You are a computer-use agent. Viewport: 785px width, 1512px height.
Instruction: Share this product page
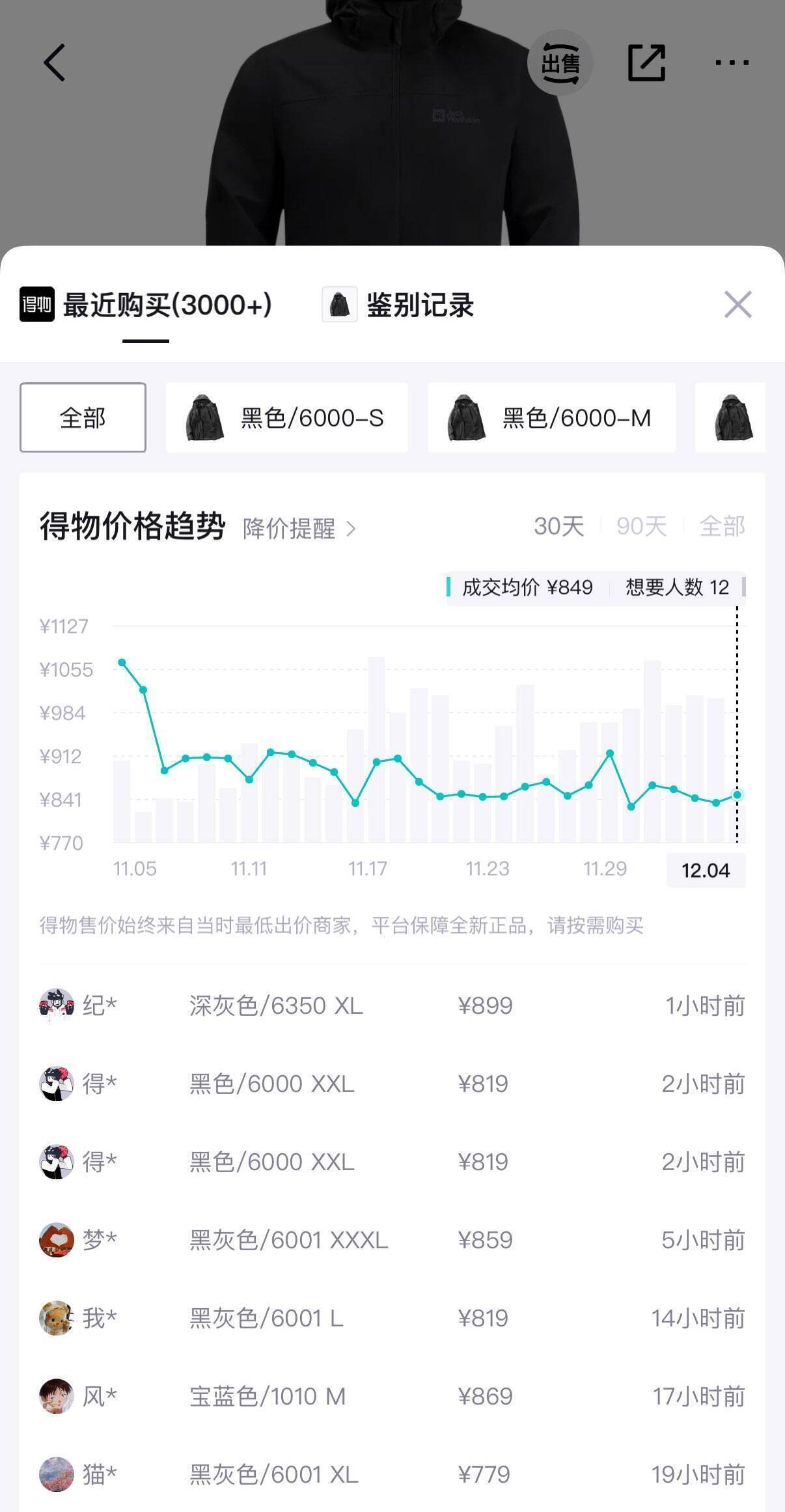[646, 63]
